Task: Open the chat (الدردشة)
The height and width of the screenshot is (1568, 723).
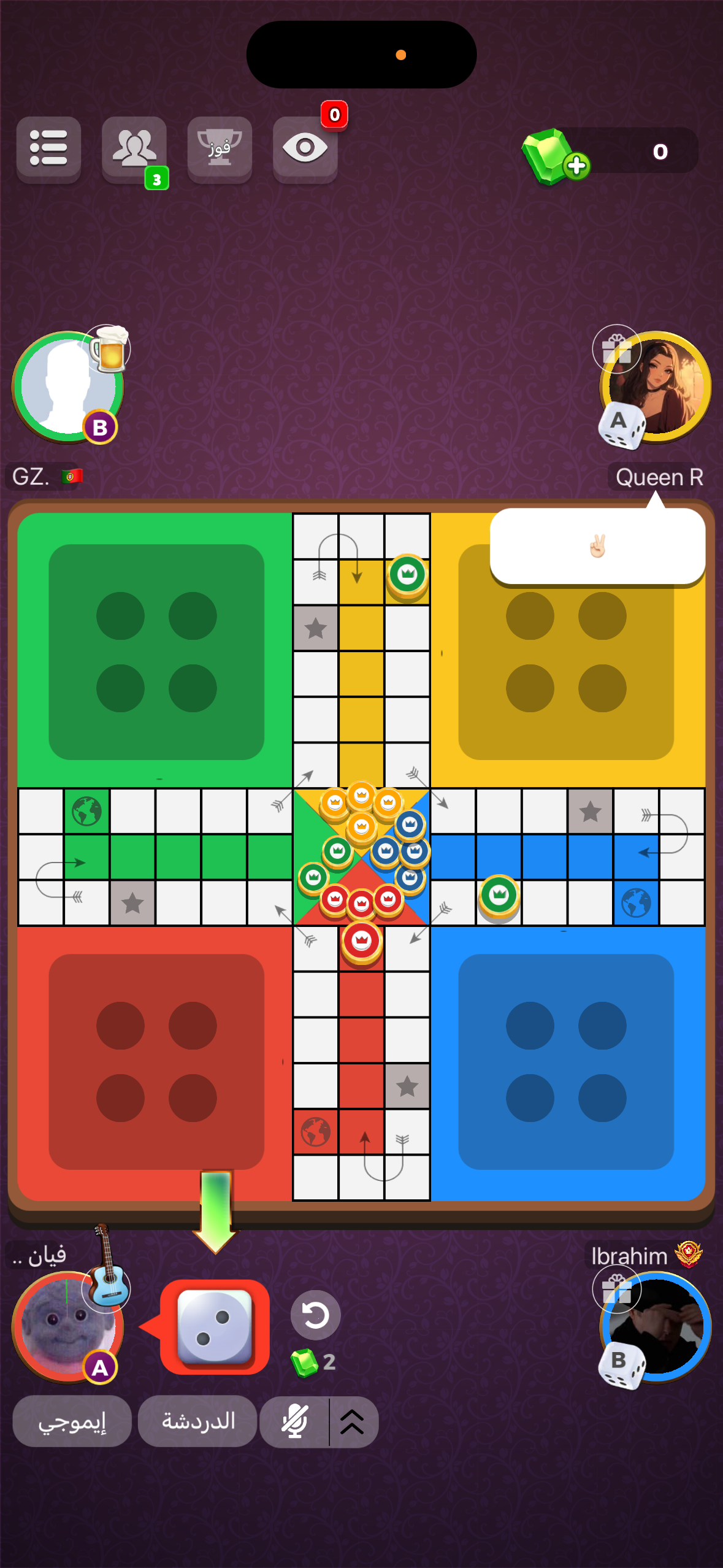Action: point(197,1421)
